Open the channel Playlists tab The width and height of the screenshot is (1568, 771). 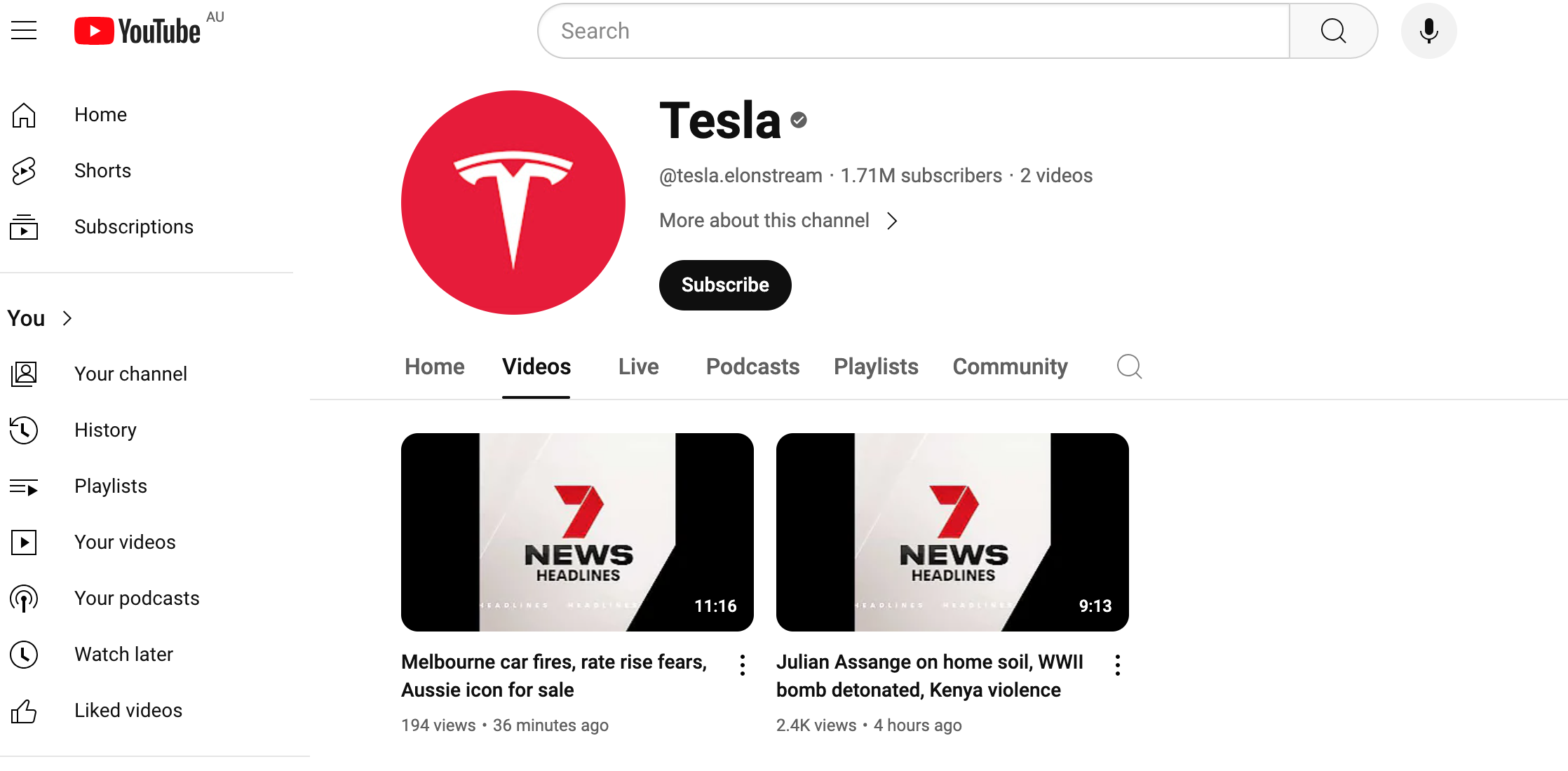pos(876,367)
